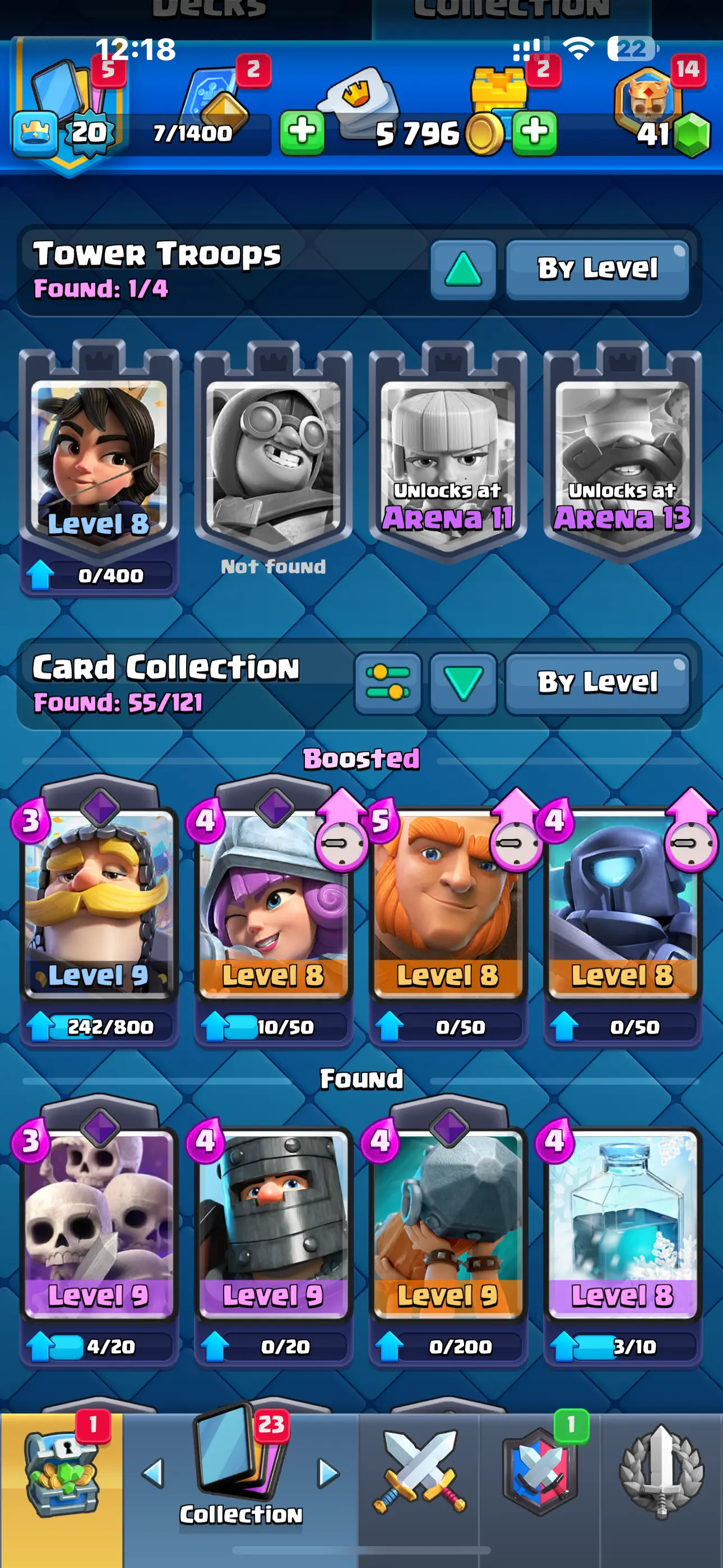Tap the green plus next to the crown chest
This screenshot has height=1568, width=723.
point(302,132)
